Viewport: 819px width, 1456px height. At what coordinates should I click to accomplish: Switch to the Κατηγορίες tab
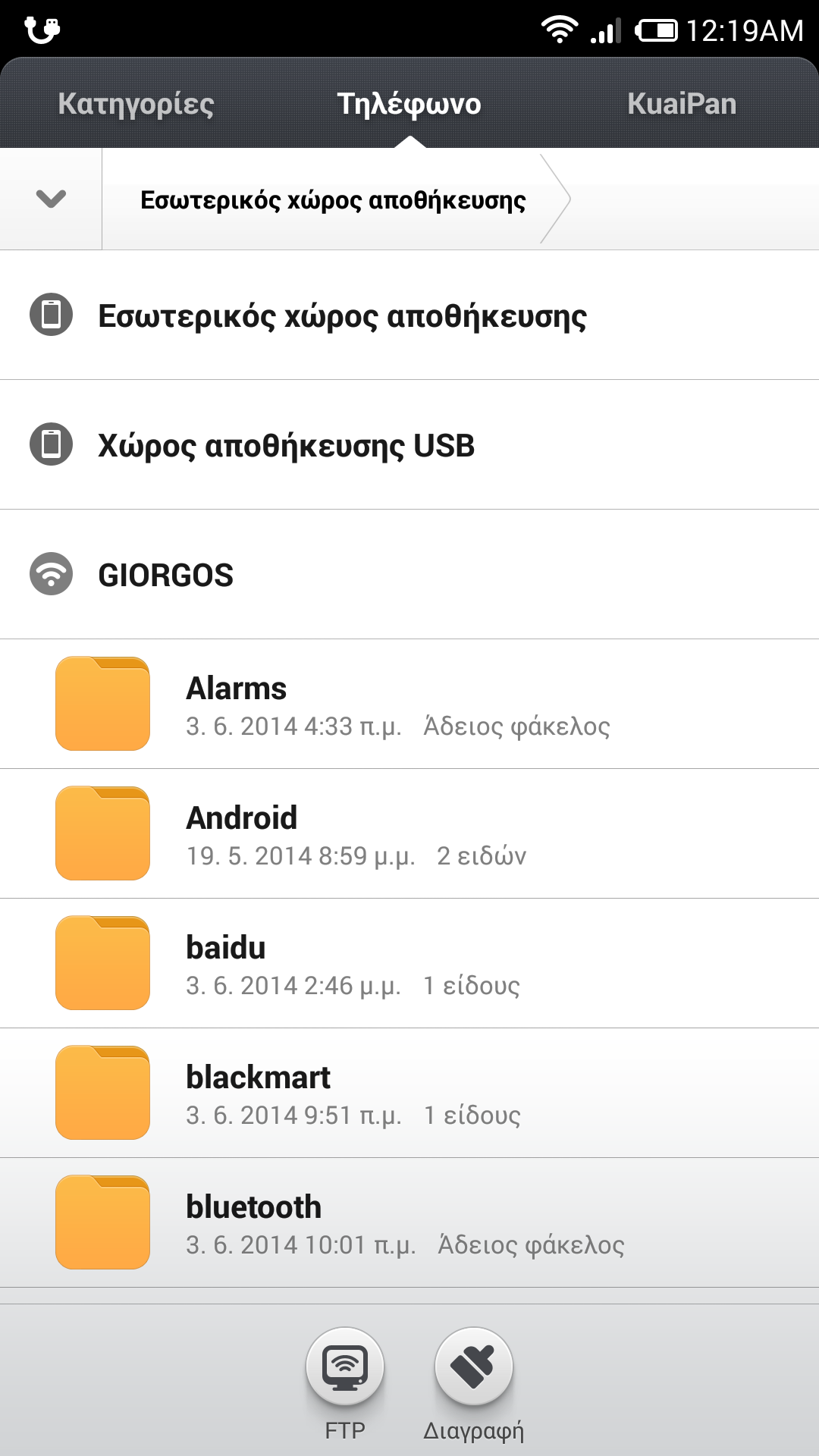(x=136, y=104)
